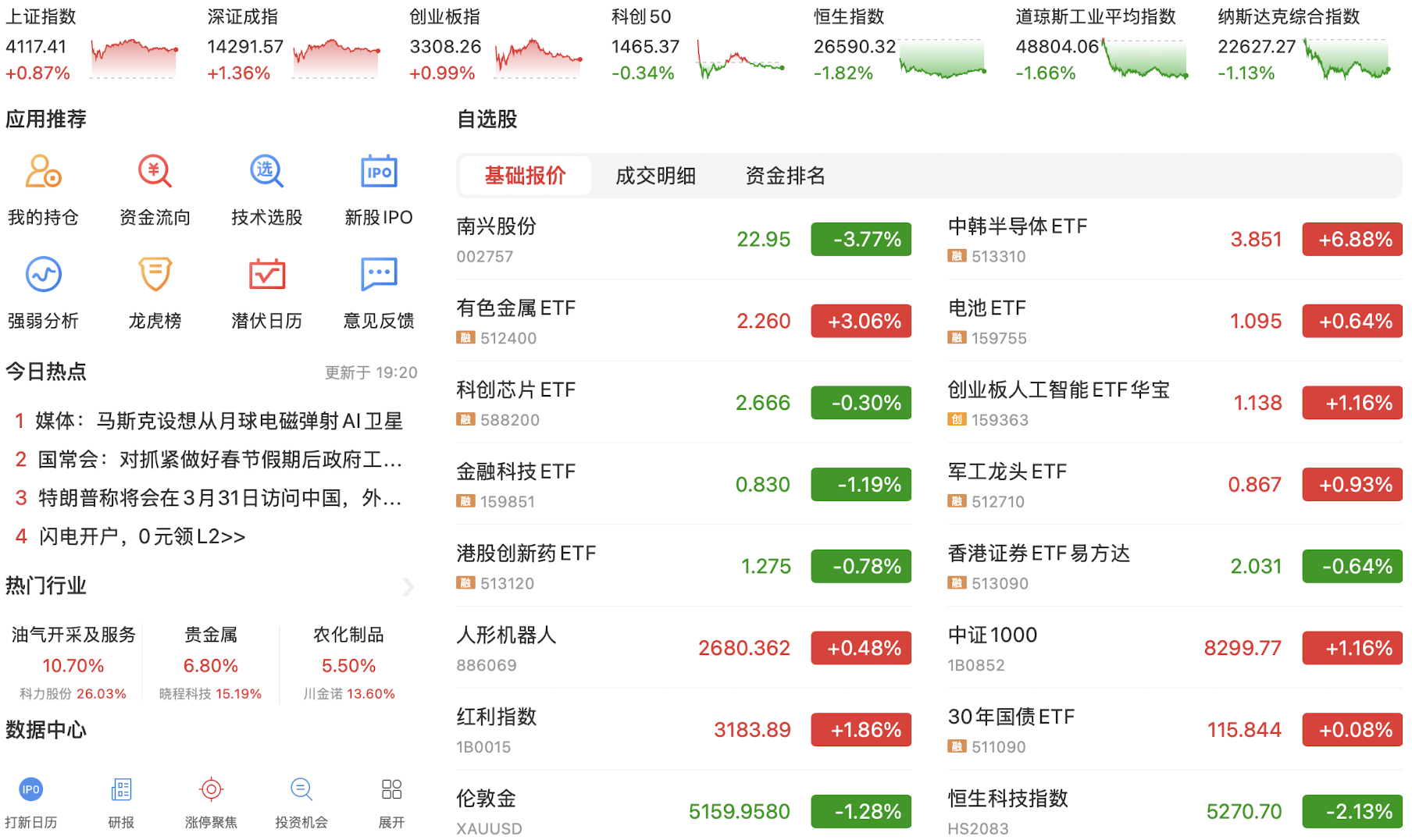The height and width of the screenshot is (840, 1412).
Task: Open 涨停聚焦 in data center
Action: tap(211, 802)
